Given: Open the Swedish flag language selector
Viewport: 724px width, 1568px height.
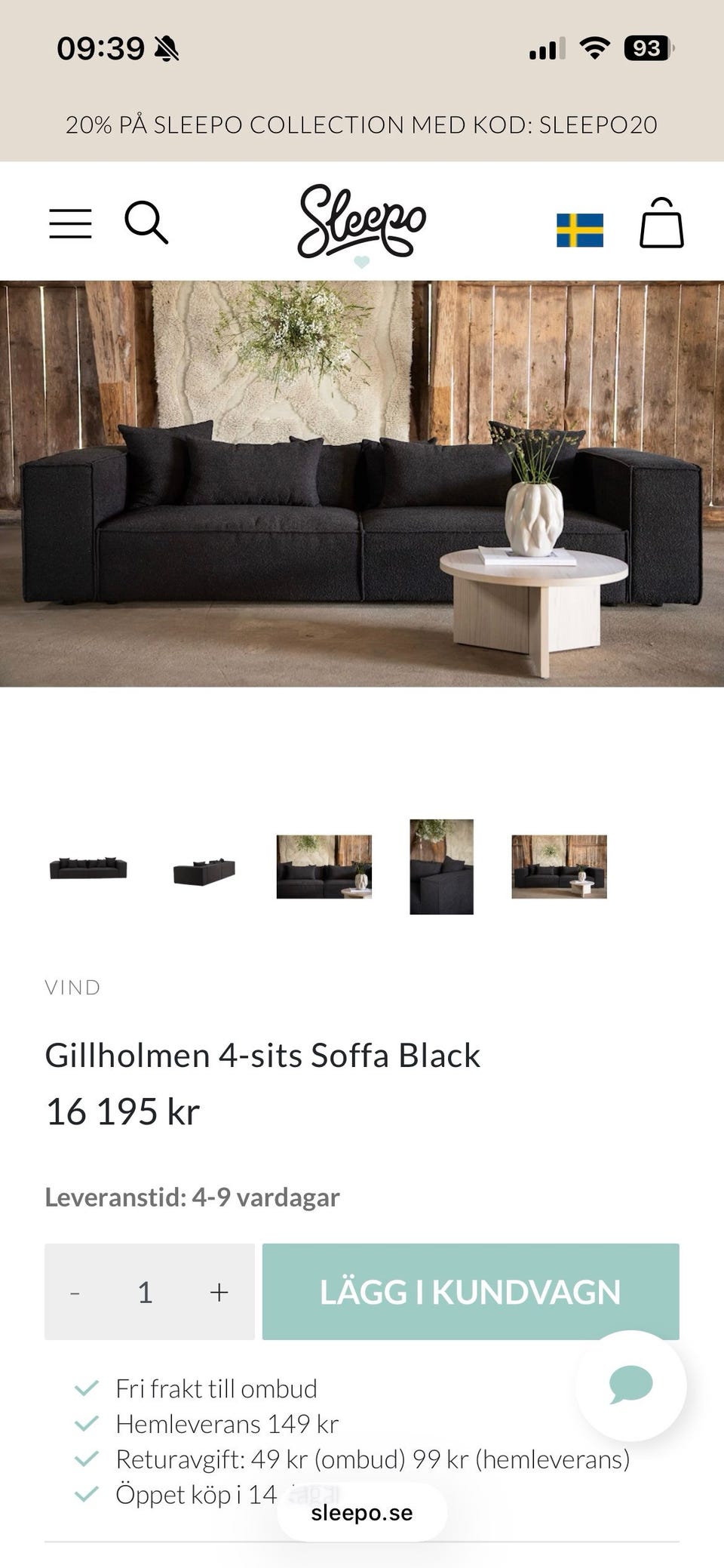Looking at the screenshot, I should pos(581,229).
